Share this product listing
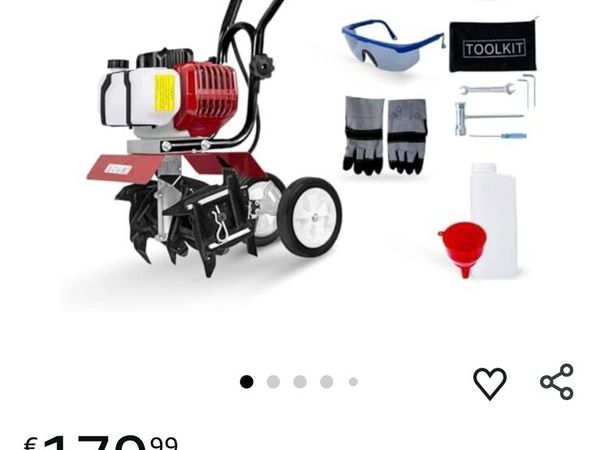This screenshot has width=600, height=450. pos(557,382)
